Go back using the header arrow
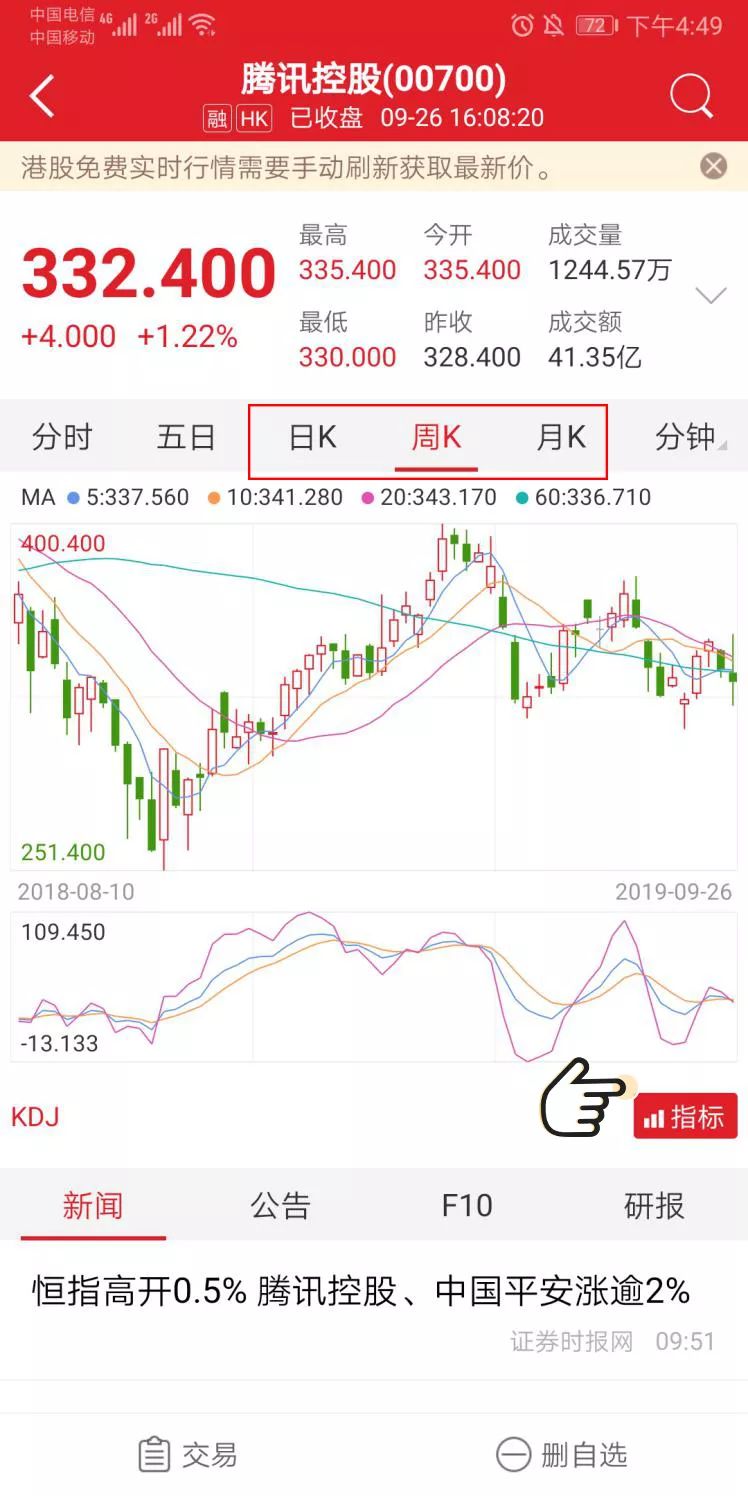 point(41,97)
